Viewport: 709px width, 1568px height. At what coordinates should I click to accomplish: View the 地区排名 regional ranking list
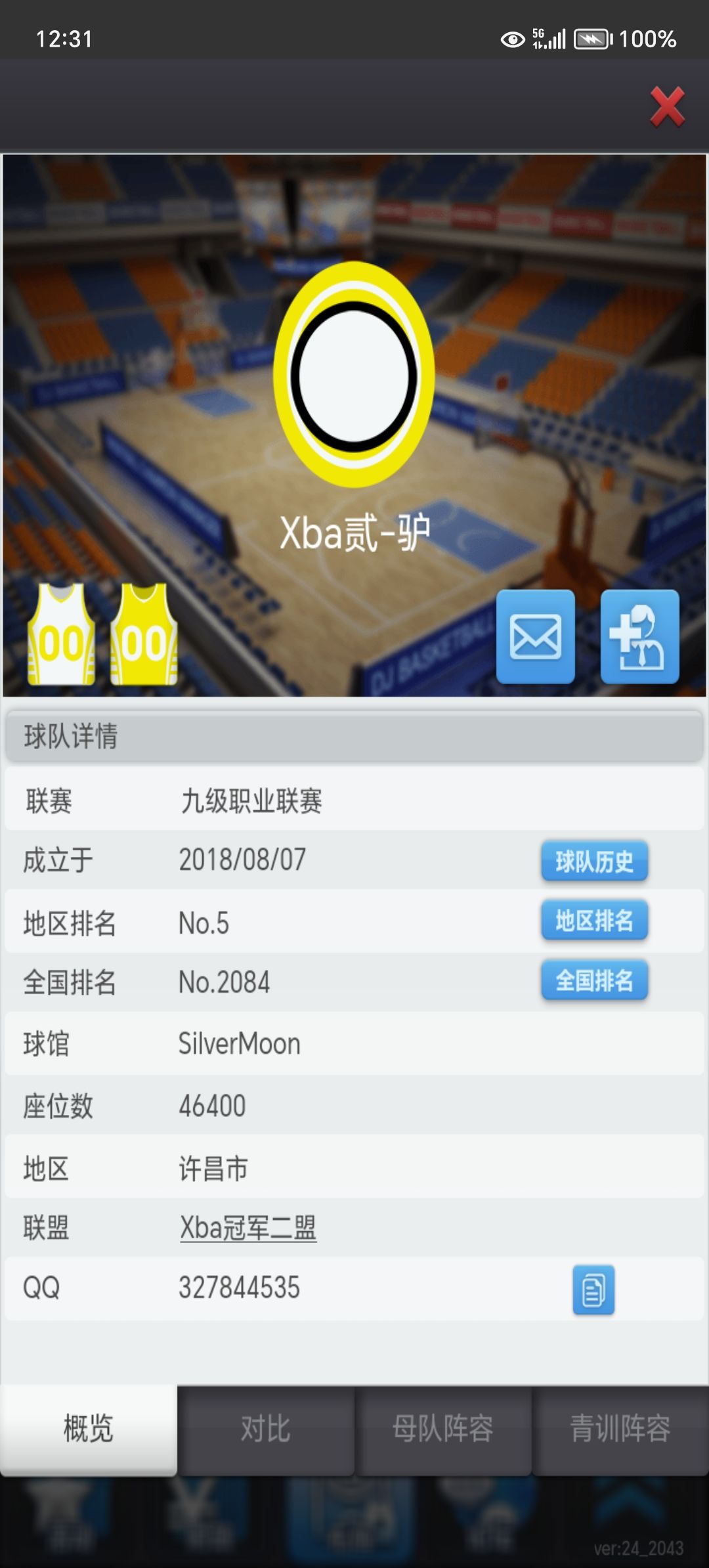coord(594,921)
